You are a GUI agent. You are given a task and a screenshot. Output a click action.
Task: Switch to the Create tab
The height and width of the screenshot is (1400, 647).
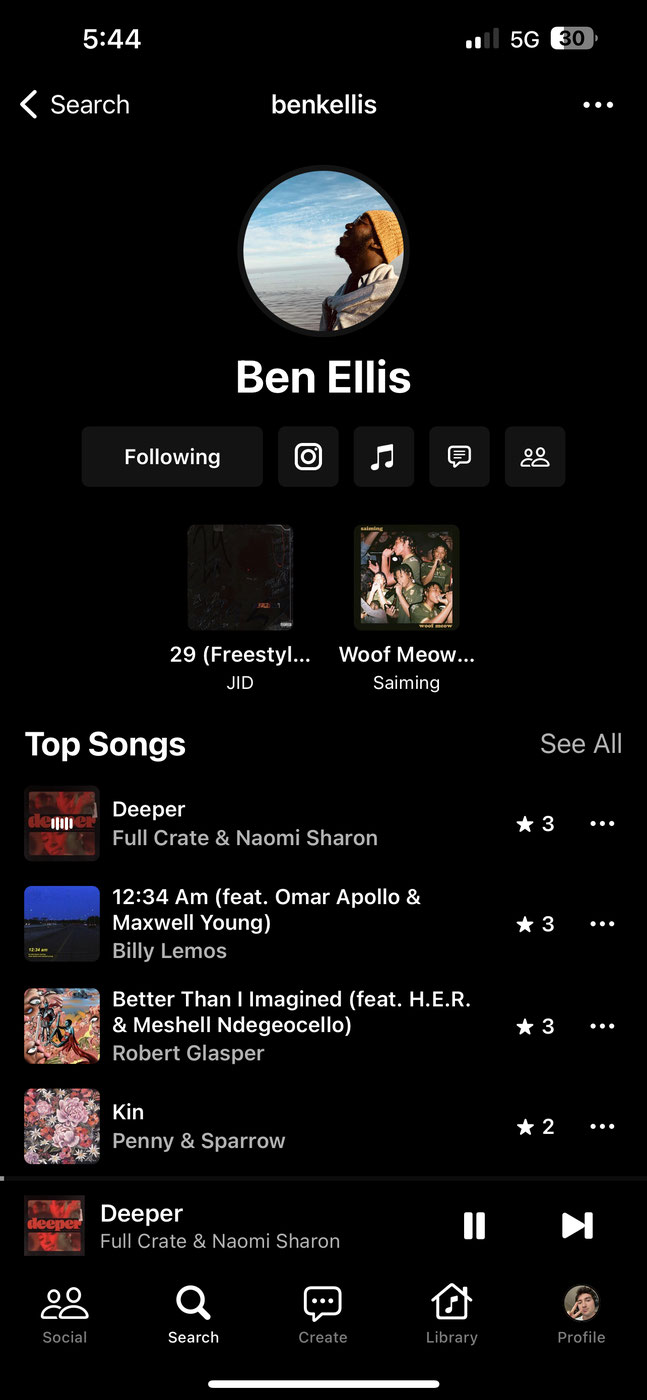tap(322, 1315)
